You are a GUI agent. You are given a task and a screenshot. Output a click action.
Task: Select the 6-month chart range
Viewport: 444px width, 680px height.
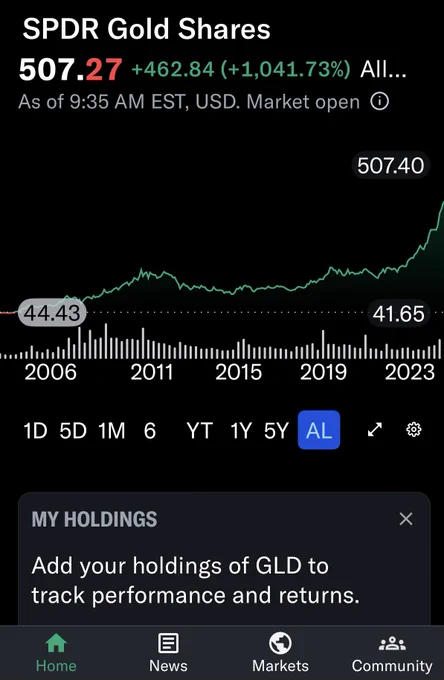click(150, 431)
